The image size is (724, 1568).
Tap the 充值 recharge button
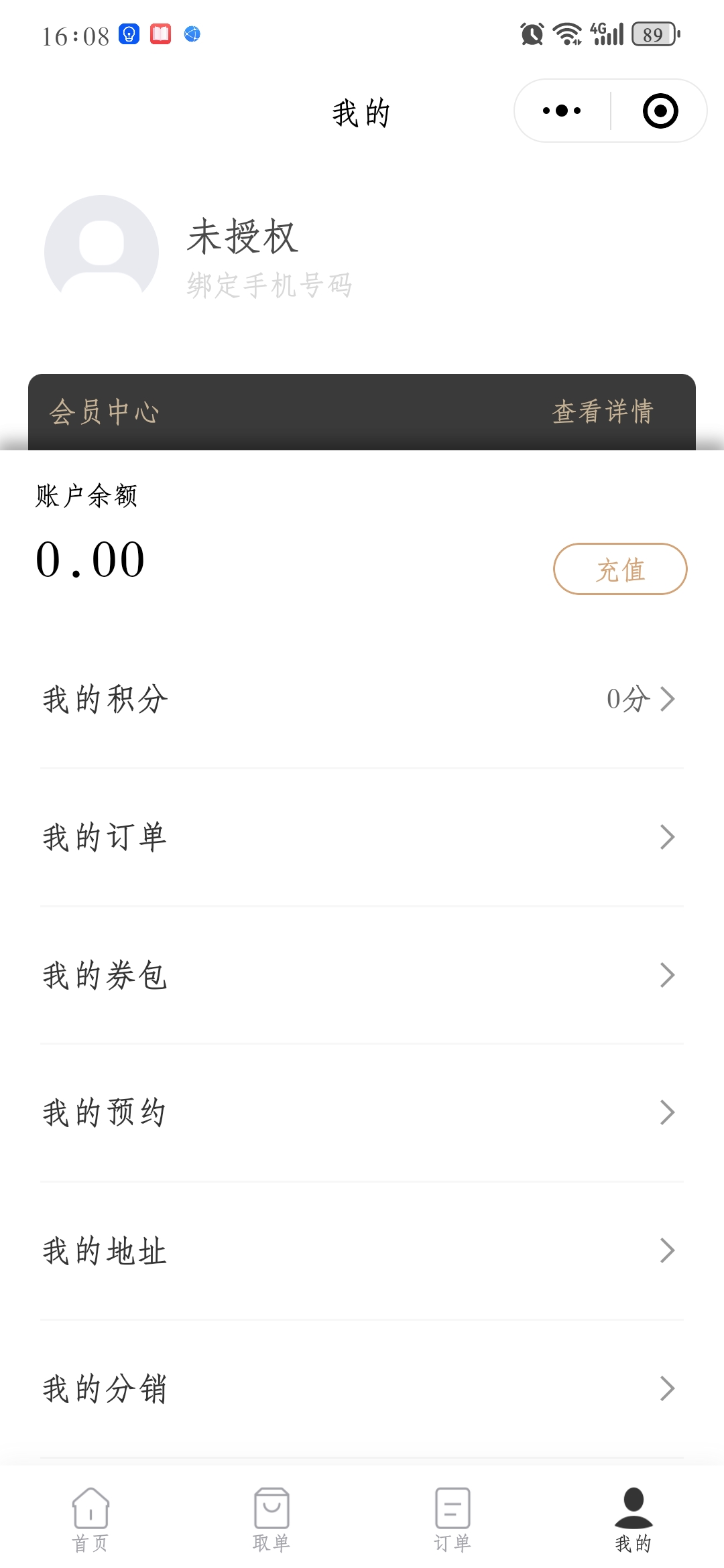(620, 569)
